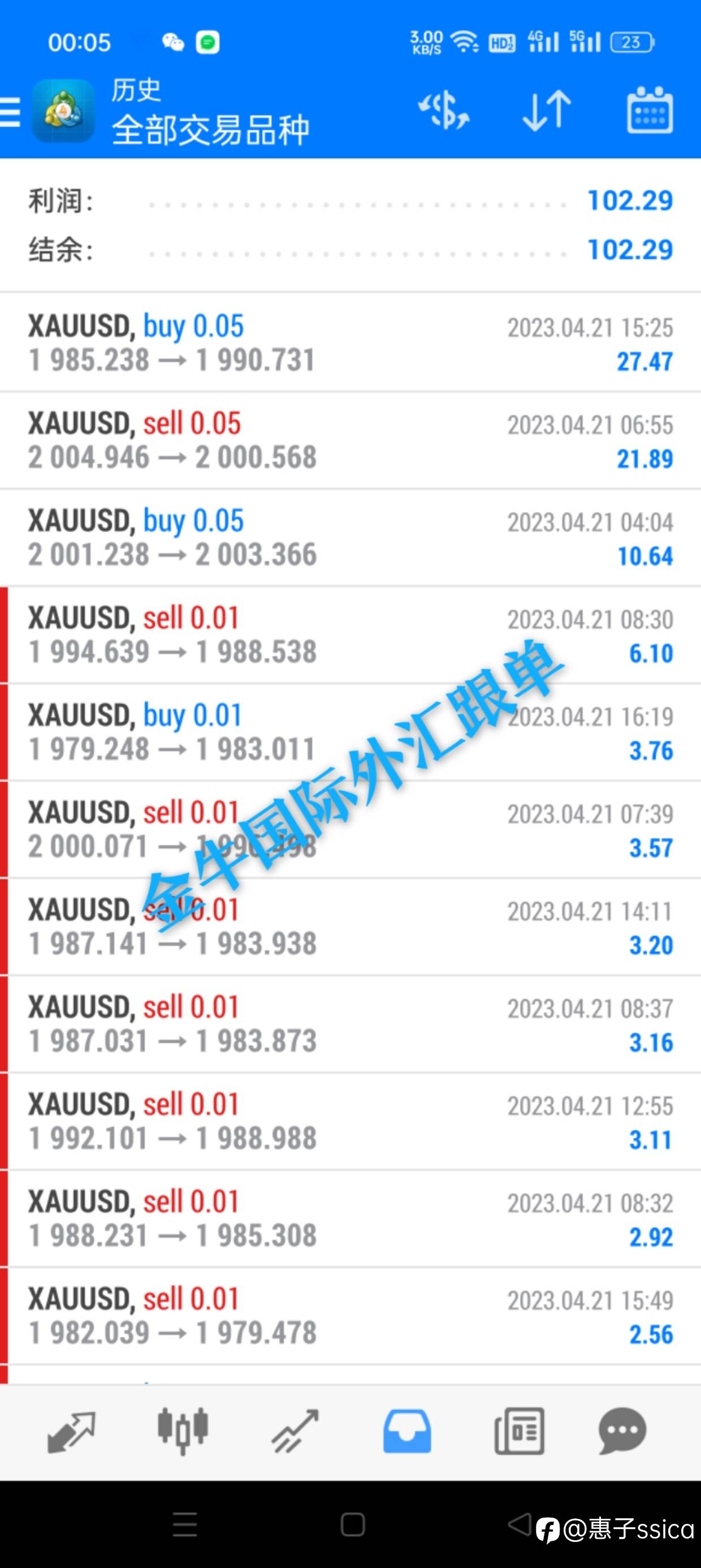
Task: Open the XAUUSD buy 0.05 trade at 15:25
Action: [x=350, y=343]
